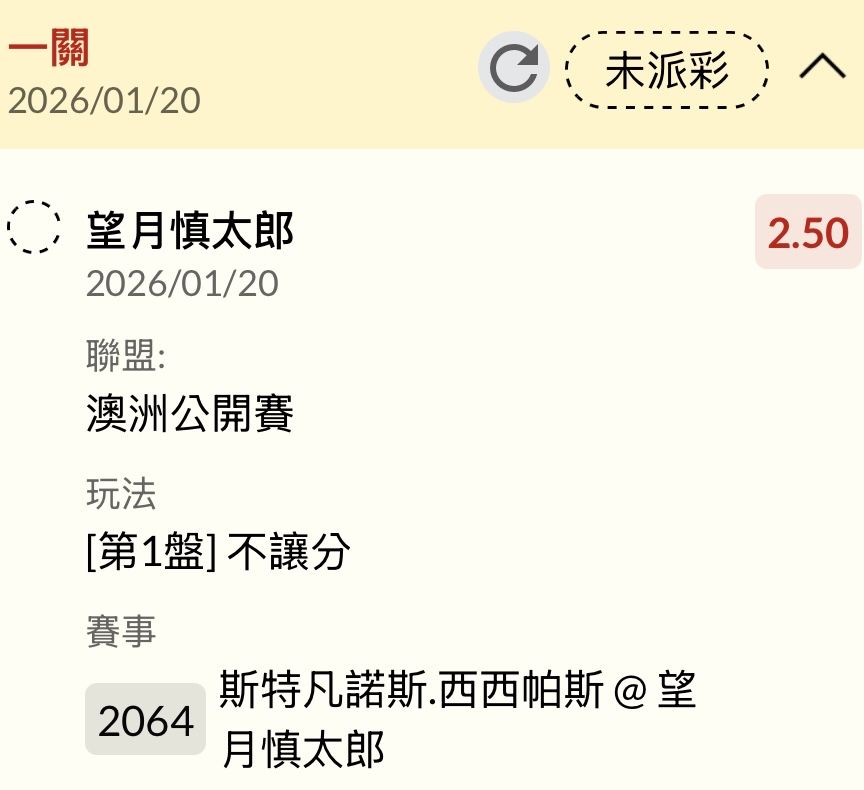Viewport: 864px width, 790px height.
Task: Refresh the 一關 bet status
Action: coord(515,69)
